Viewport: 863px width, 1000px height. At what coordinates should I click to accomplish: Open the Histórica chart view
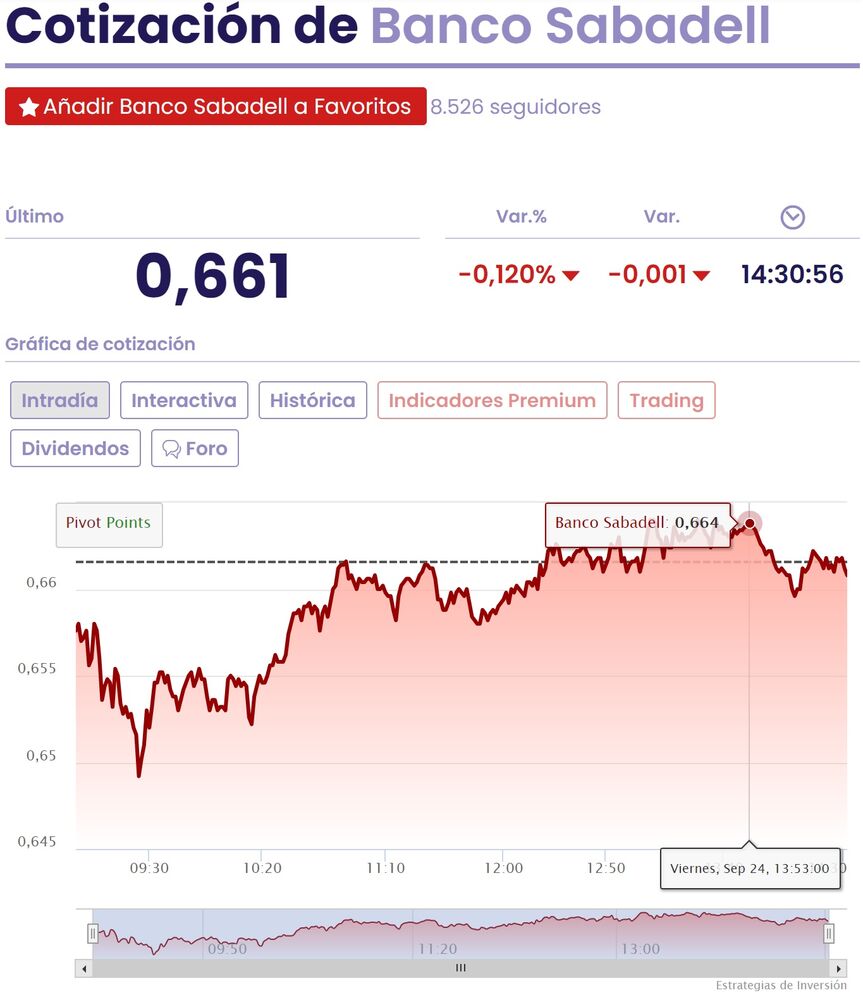[x=312, y=400]
